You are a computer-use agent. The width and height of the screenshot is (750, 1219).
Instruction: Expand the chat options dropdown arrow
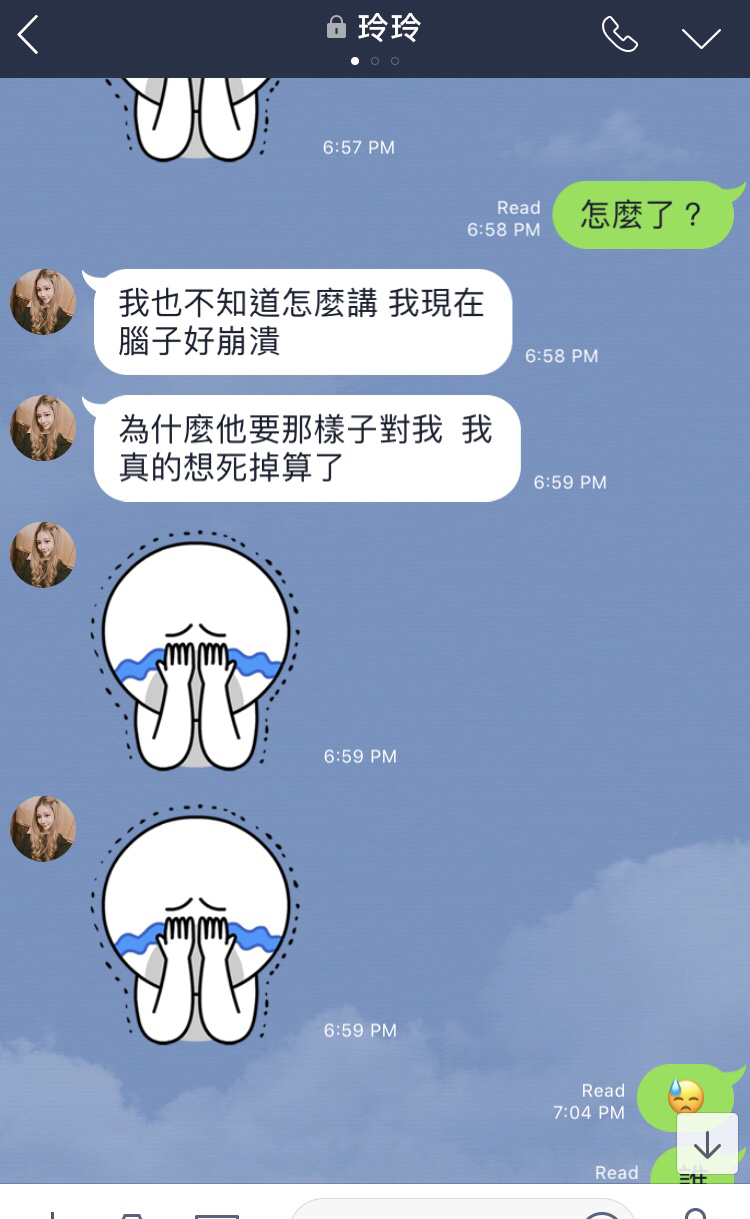[x=701, y=38]
